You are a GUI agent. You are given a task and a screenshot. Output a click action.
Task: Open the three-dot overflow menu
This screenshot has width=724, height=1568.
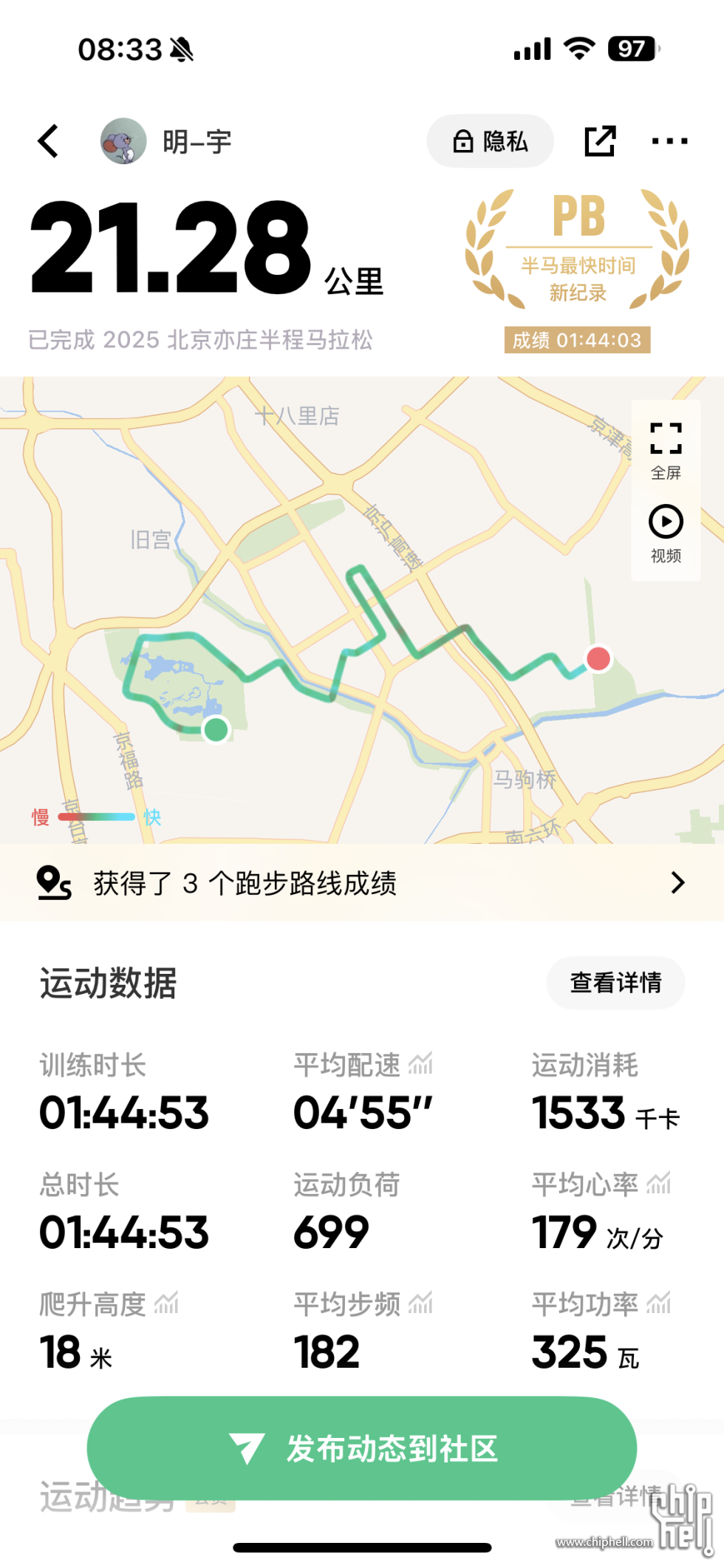pyautogui.click(x=670, y=141)
